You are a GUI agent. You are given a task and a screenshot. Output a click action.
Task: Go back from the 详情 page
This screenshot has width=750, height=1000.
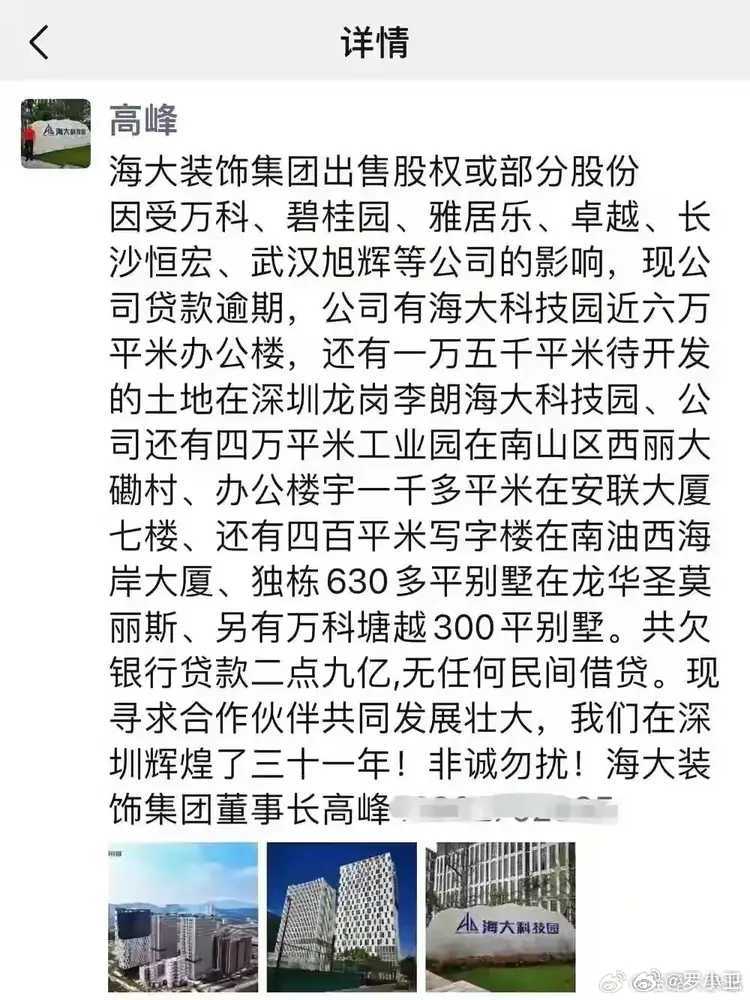pos(39,43)
